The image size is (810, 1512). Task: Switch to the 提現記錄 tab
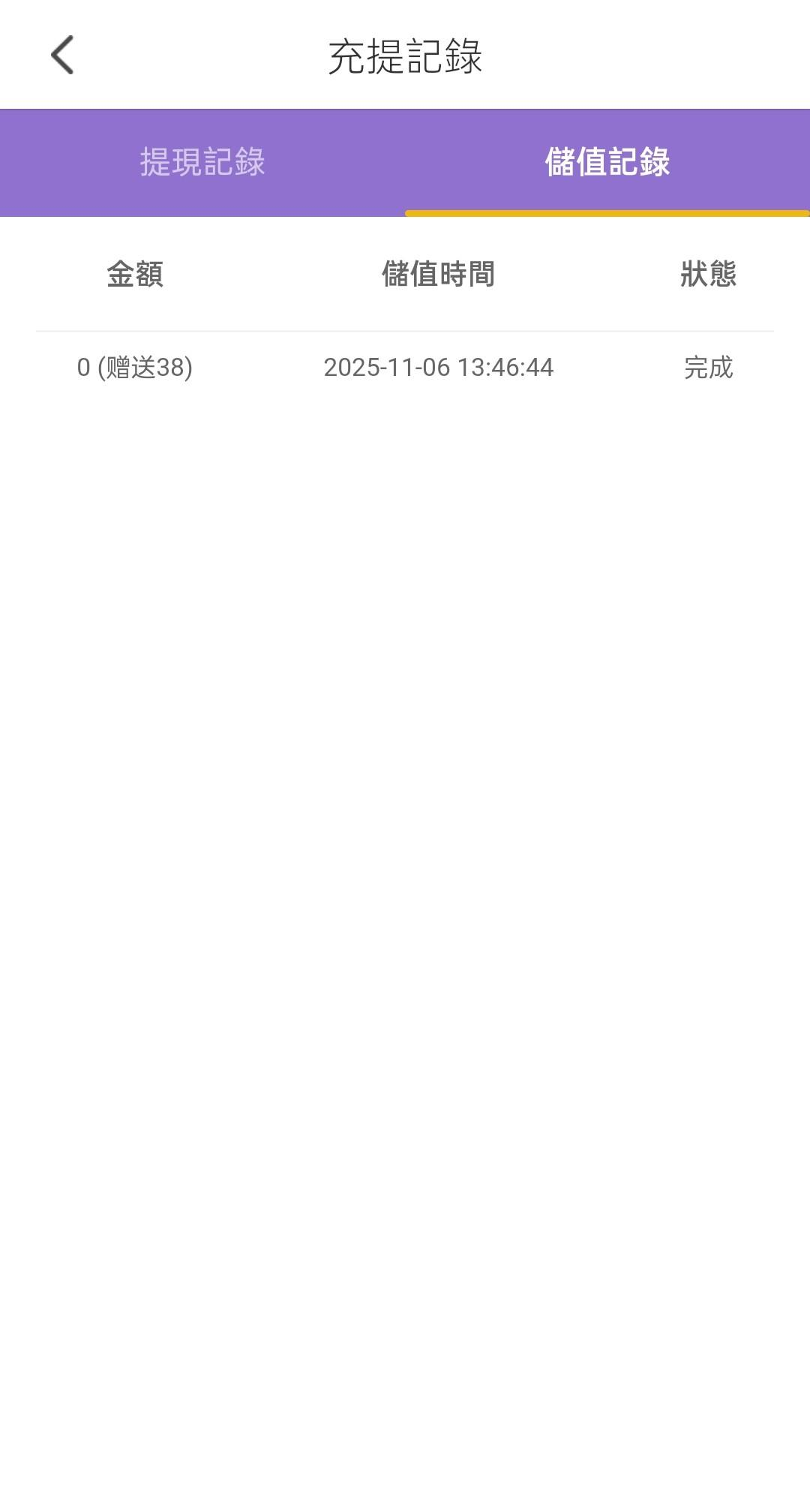point(202,162)
